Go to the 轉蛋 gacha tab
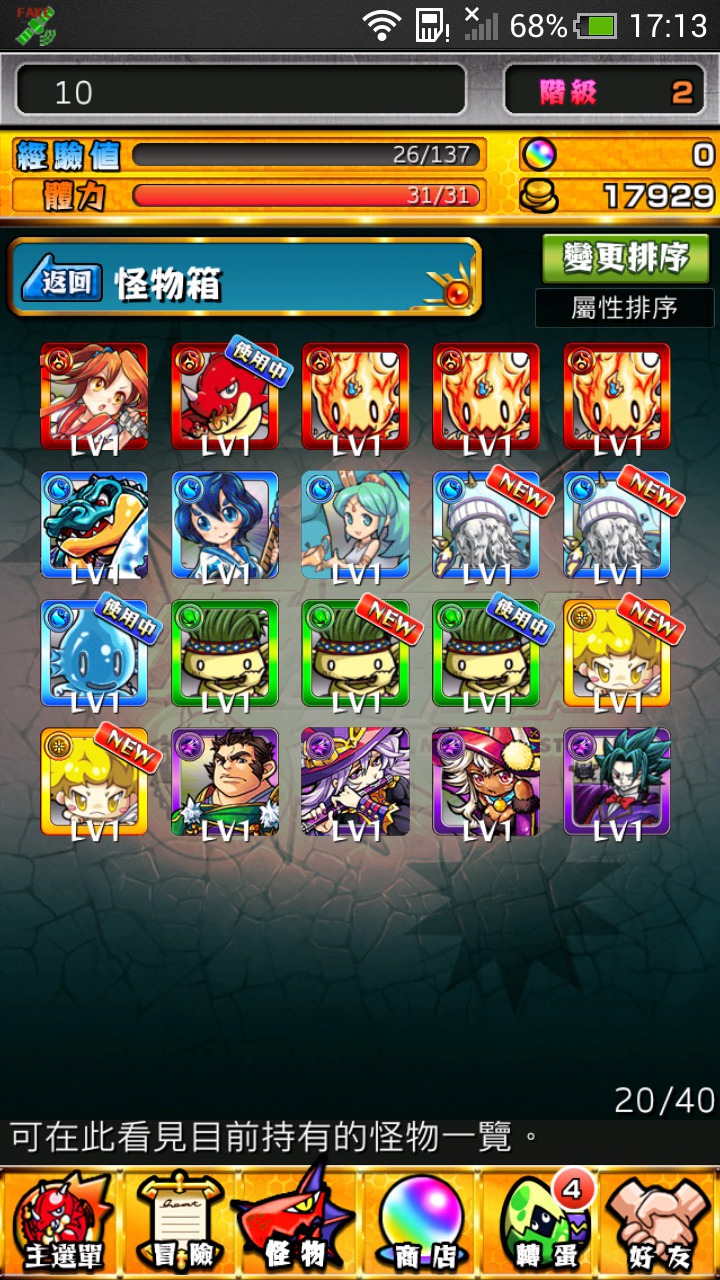 click(x=541, y=1223)
